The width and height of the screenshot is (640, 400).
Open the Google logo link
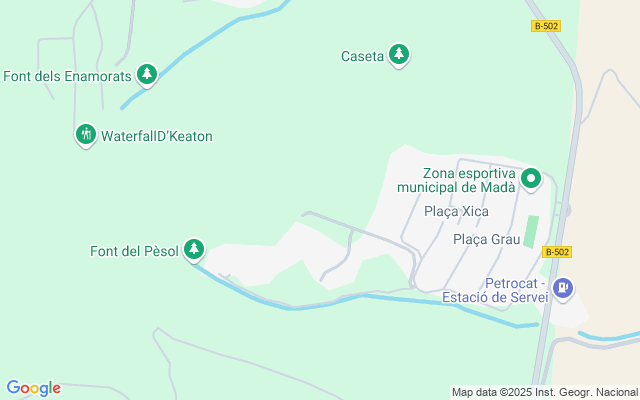[x=33, y=388]
